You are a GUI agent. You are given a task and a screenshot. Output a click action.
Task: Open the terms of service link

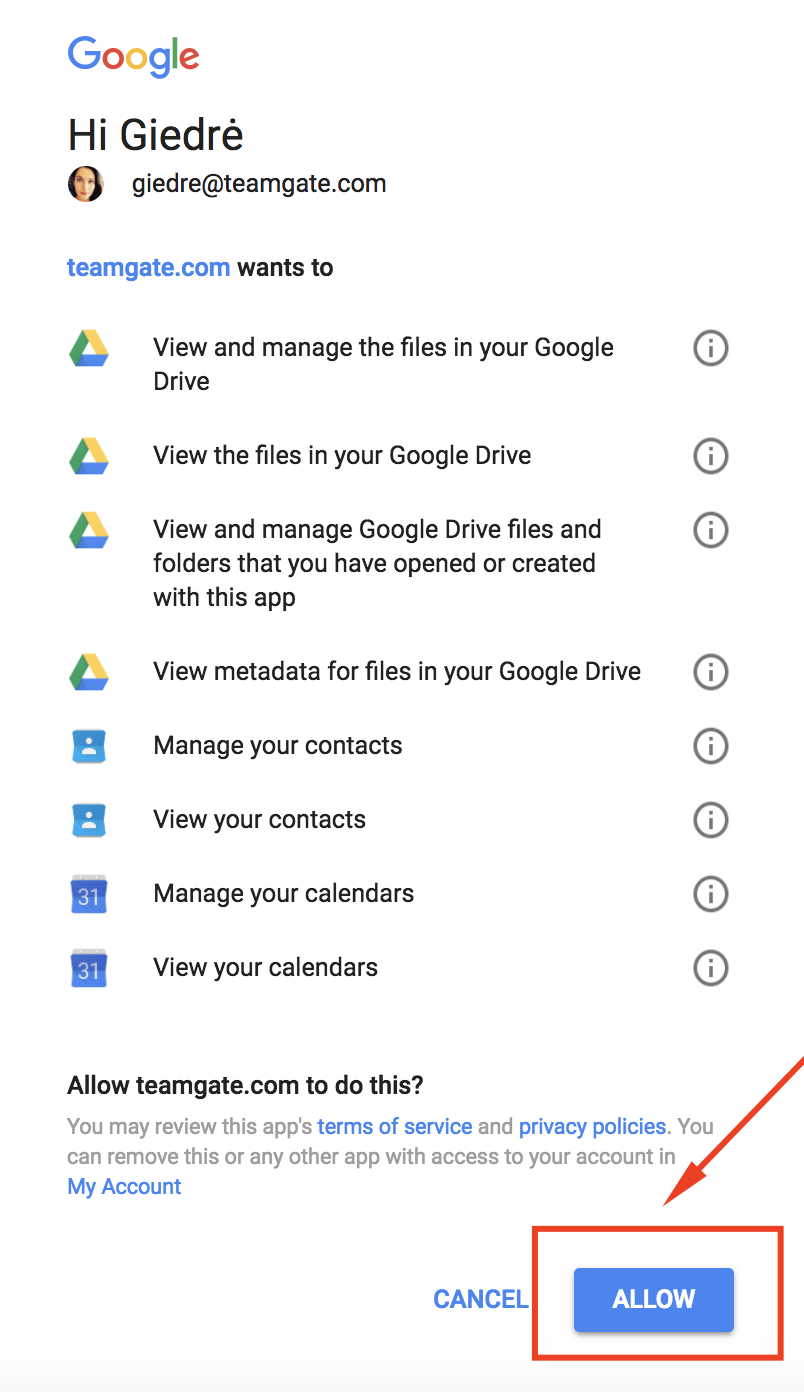[x=395, y=1126]
